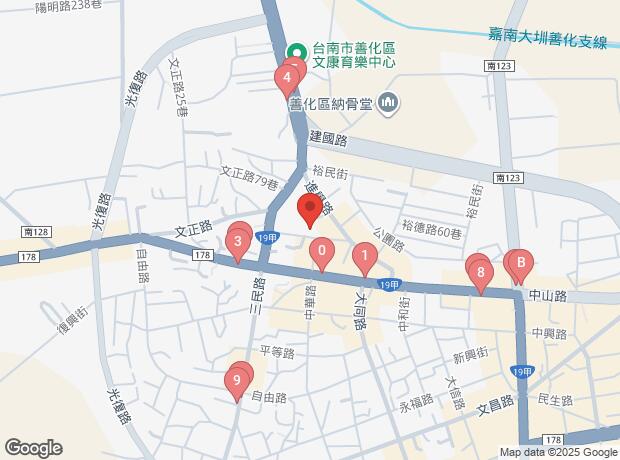Open the map marker labeled 3

pos(237,242)
